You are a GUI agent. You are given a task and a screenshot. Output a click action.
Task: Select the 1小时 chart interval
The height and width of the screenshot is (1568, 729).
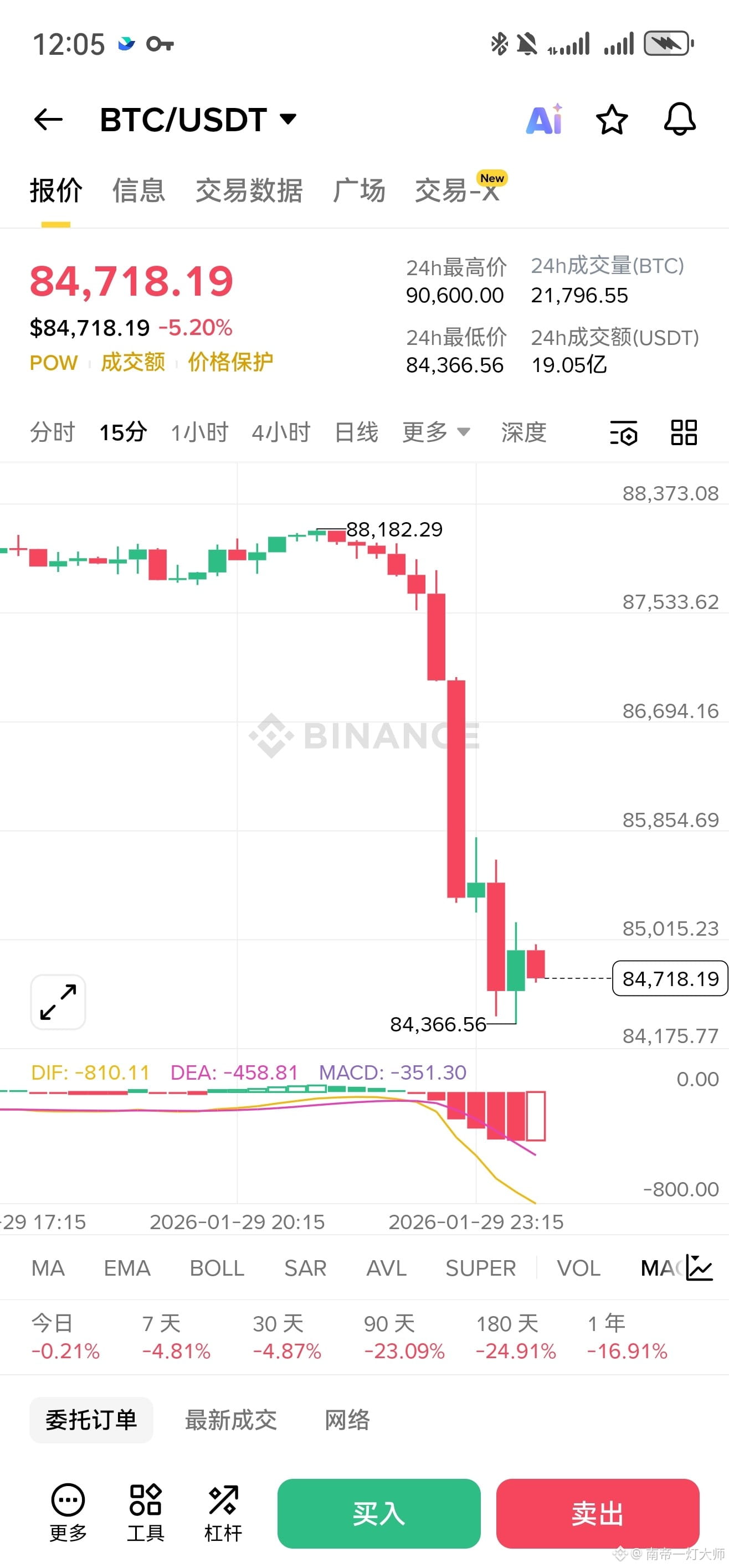point(199,432)
